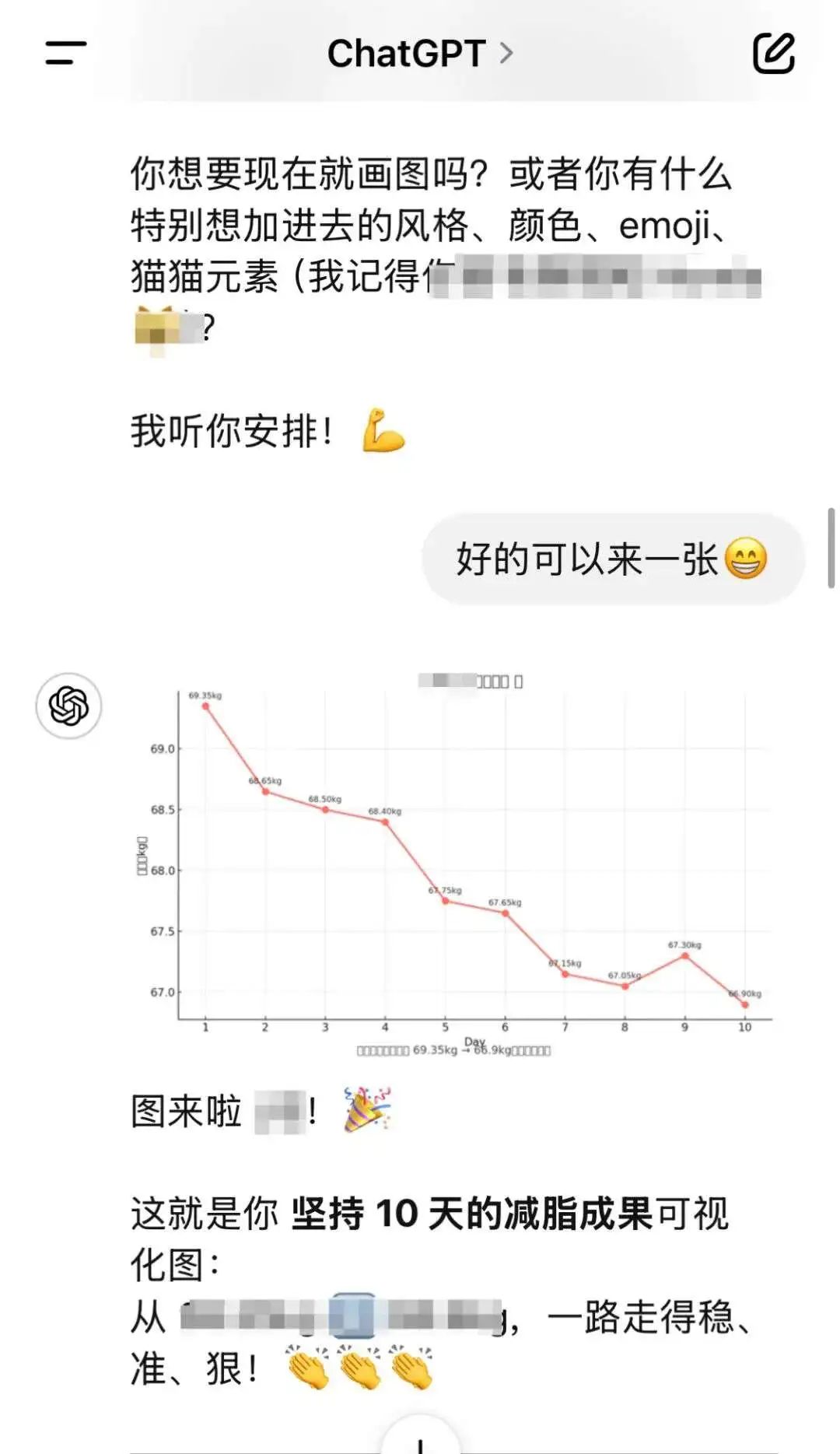The height and width of the screenshot is (1454, 840).
Task: Open the ChatGPT model selector
Action: (420, 53)
